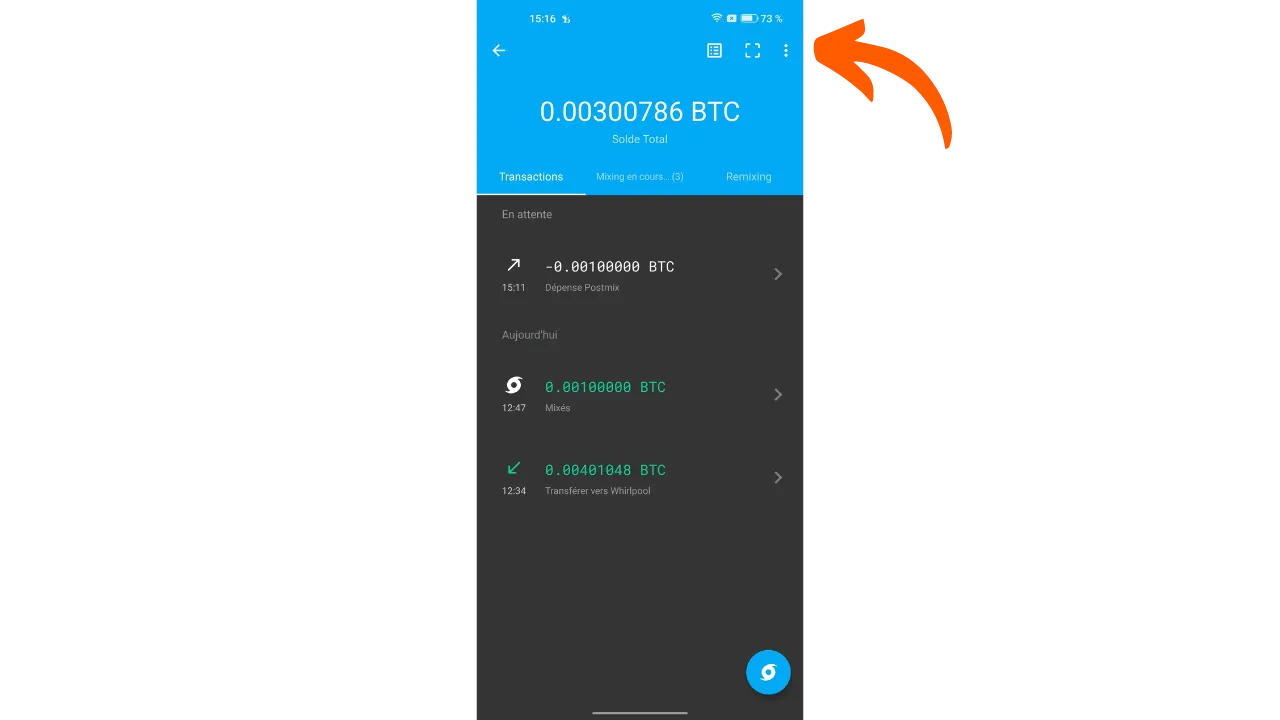Screen dimensions: 1280x720
Task: Switch to the Transactions tab
Action: tap(531, 177)
